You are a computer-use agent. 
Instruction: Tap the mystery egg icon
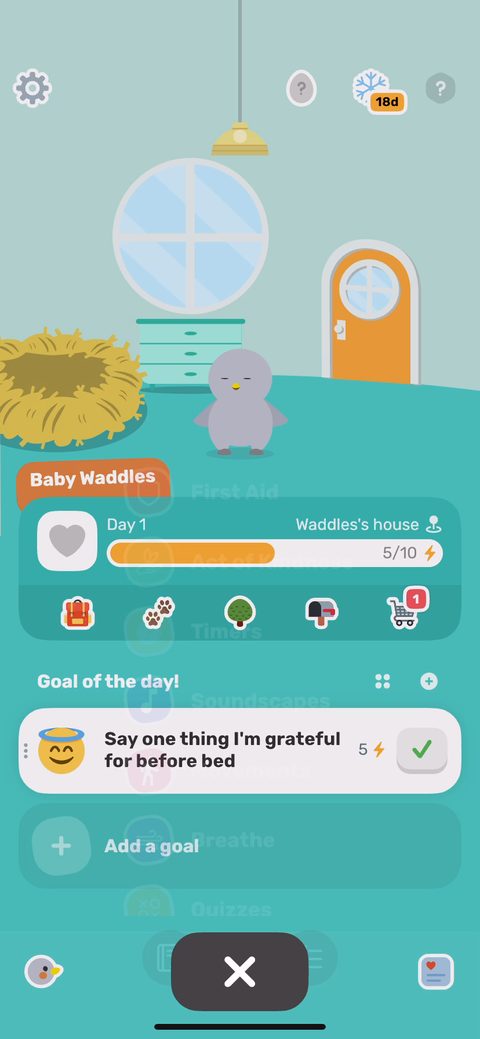(x=301, y=88)
